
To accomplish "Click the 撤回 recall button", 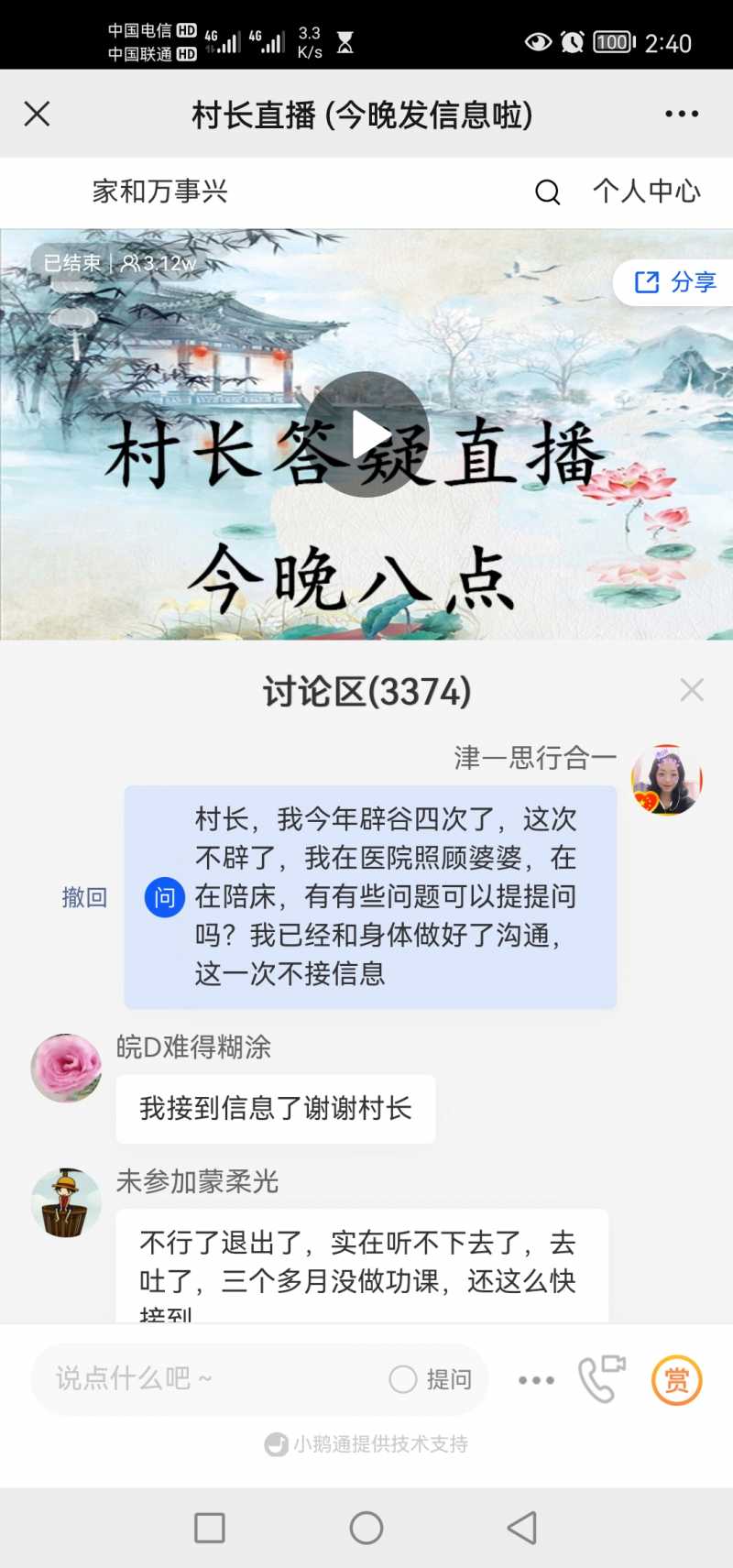I will tap(84, 897).
